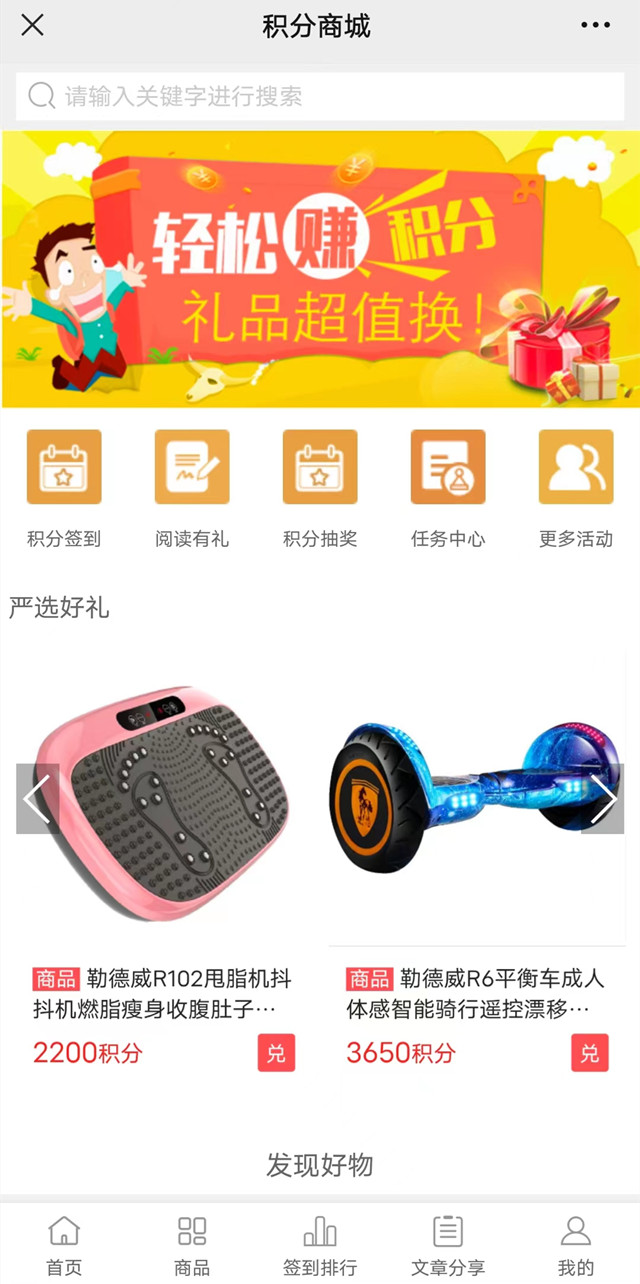Viewport: 640px width, 1284px height.
Task: Switch to the 商品 tab
Action: coord(192,1244)
